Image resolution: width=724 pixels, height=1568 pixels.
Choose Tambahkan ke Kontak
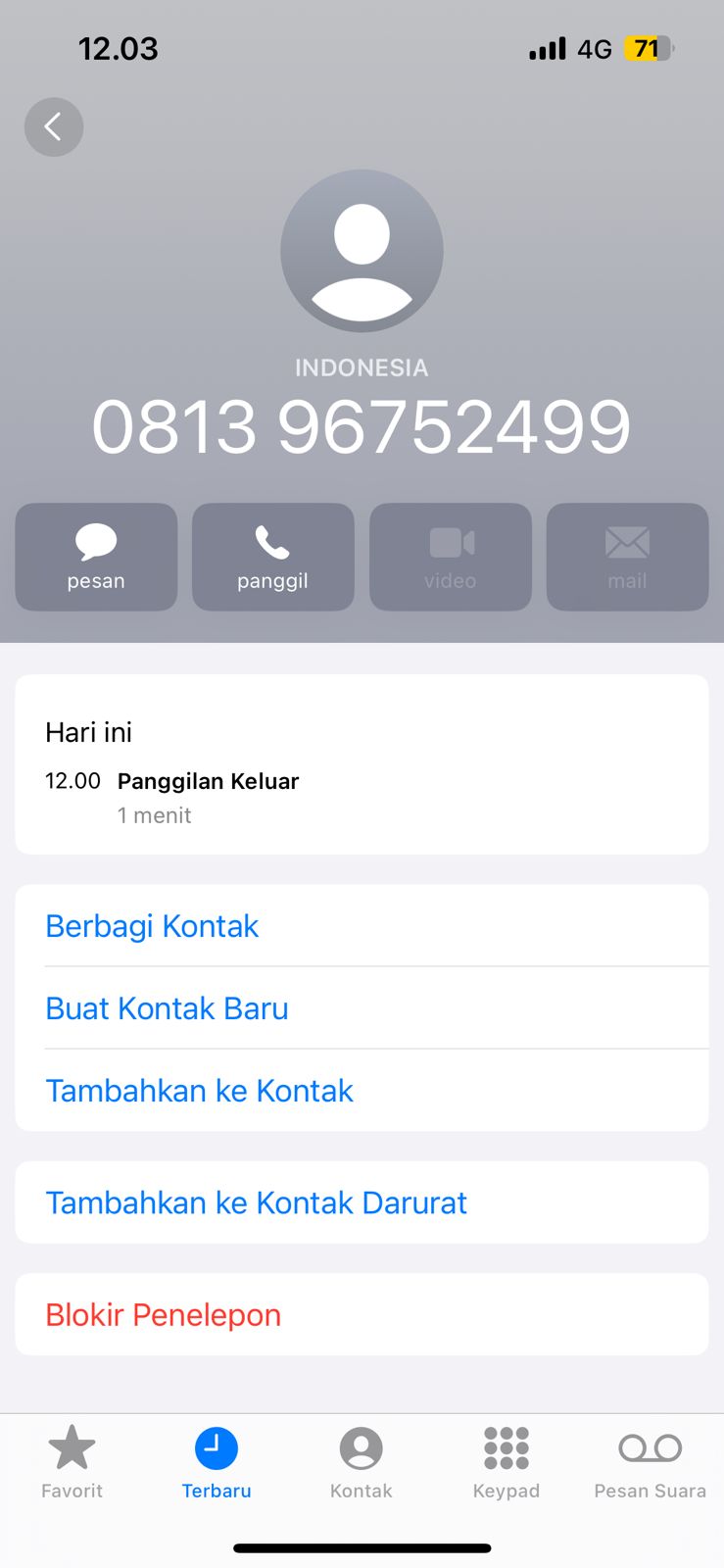199,1091
